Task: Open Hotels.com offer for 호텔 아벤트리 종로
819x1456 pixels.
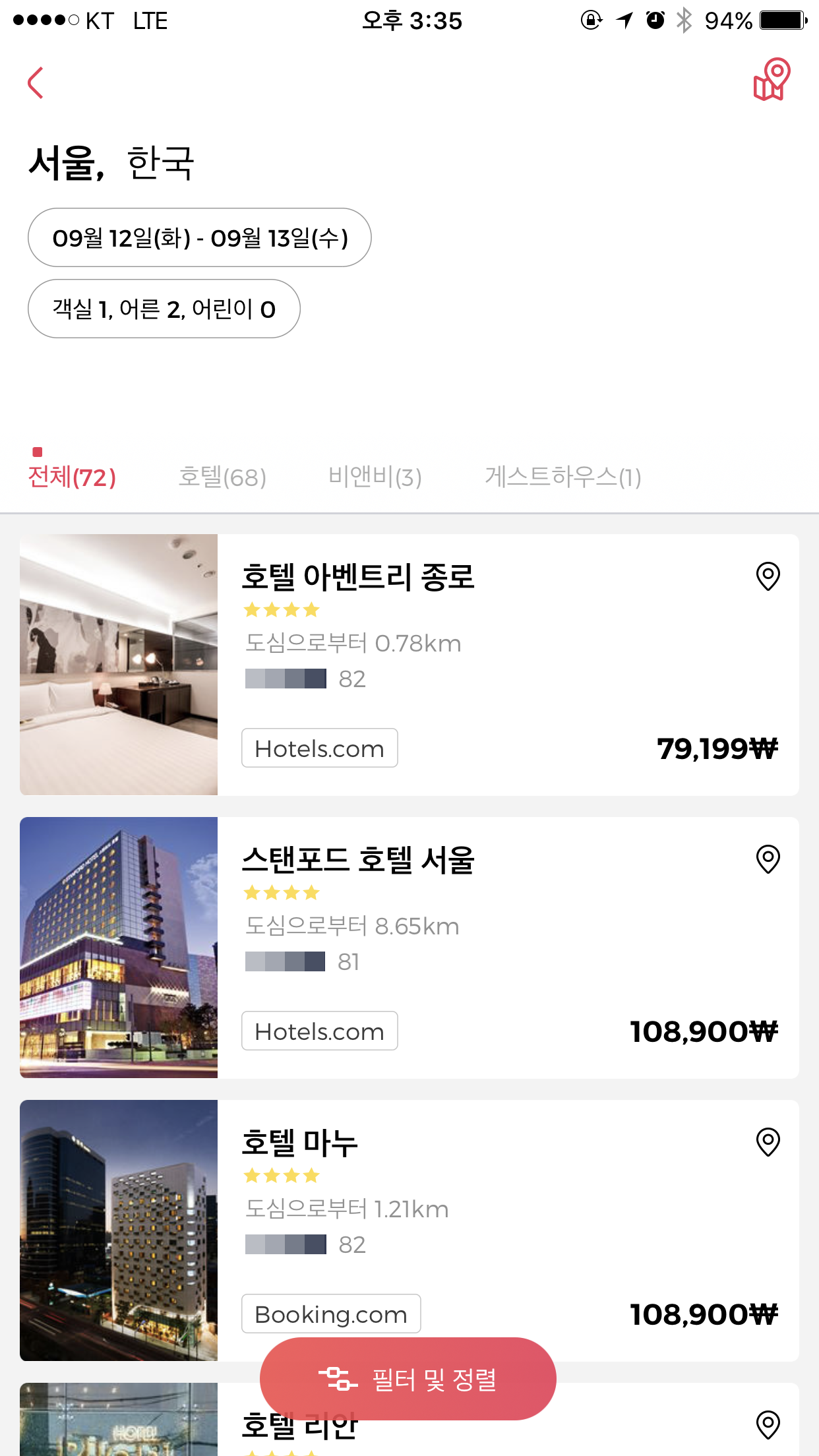Action: [x=319, y=748]
